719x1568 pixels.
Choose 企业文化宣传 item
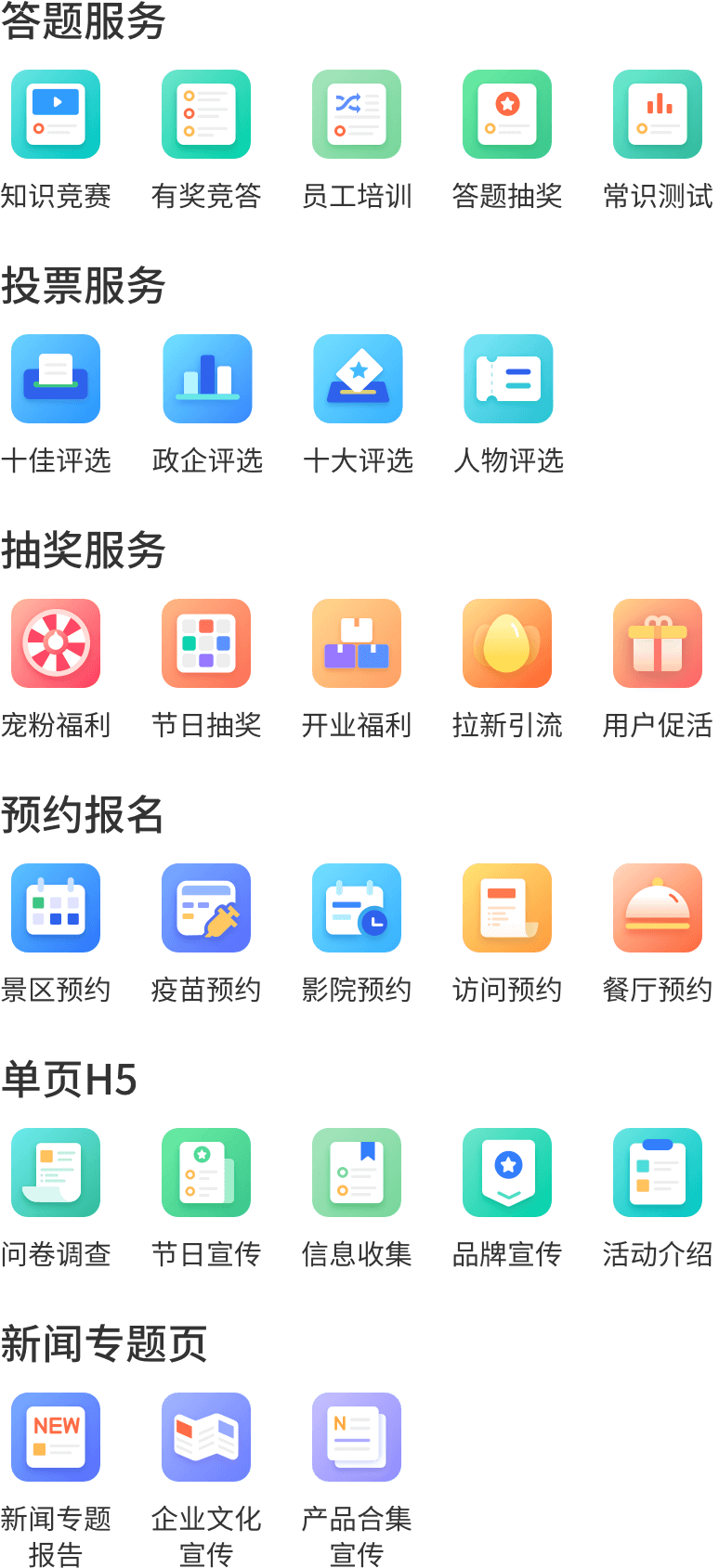(206, 1438)
